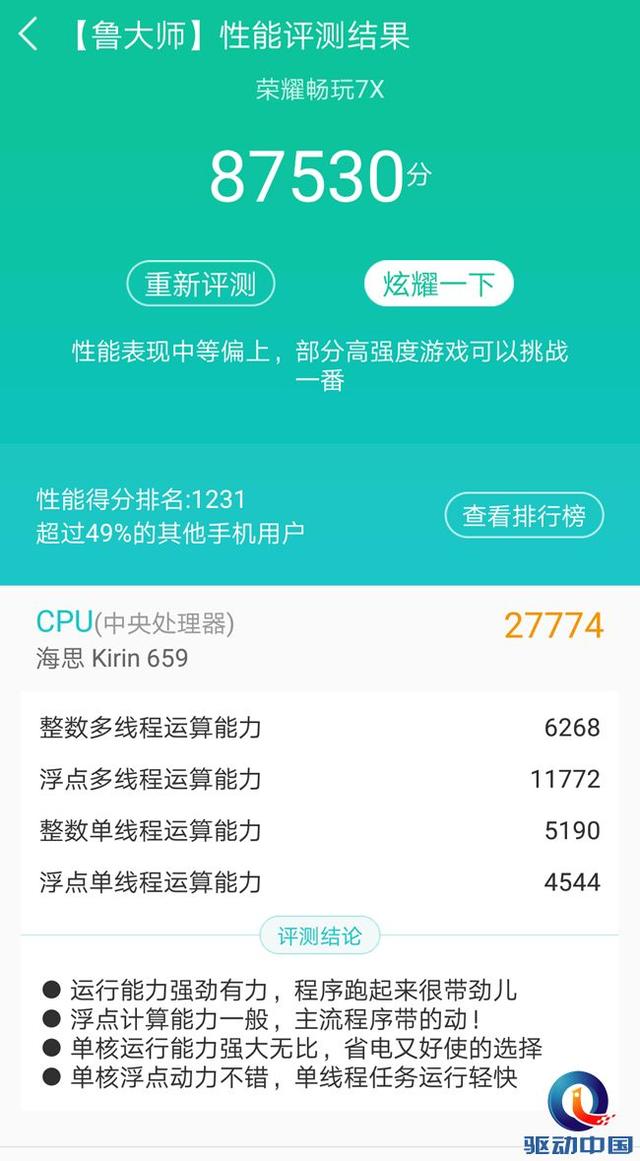
Task: Tap 重新评测 to rerun the benchmark
Action: click(200, 285)
